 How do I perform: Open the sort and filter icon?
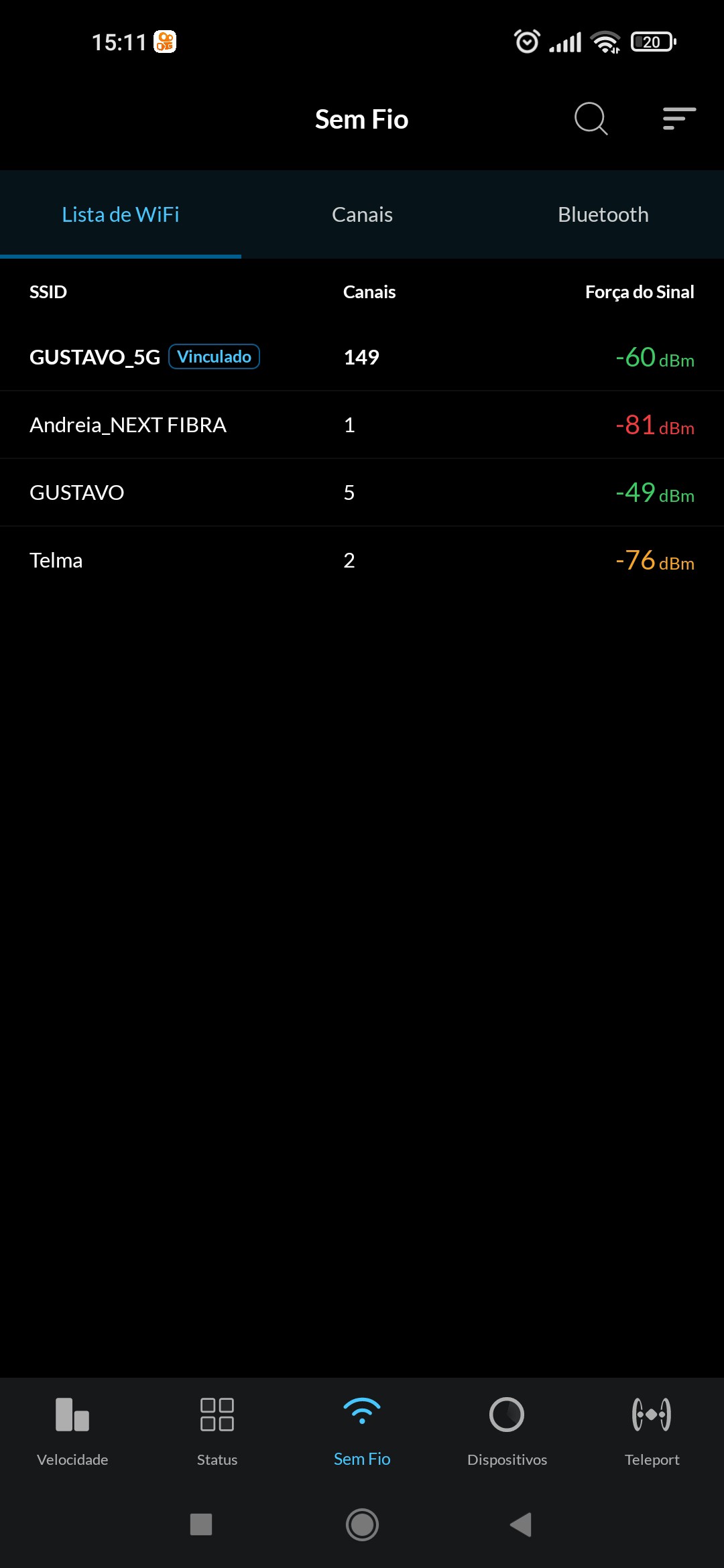(678, 119)
